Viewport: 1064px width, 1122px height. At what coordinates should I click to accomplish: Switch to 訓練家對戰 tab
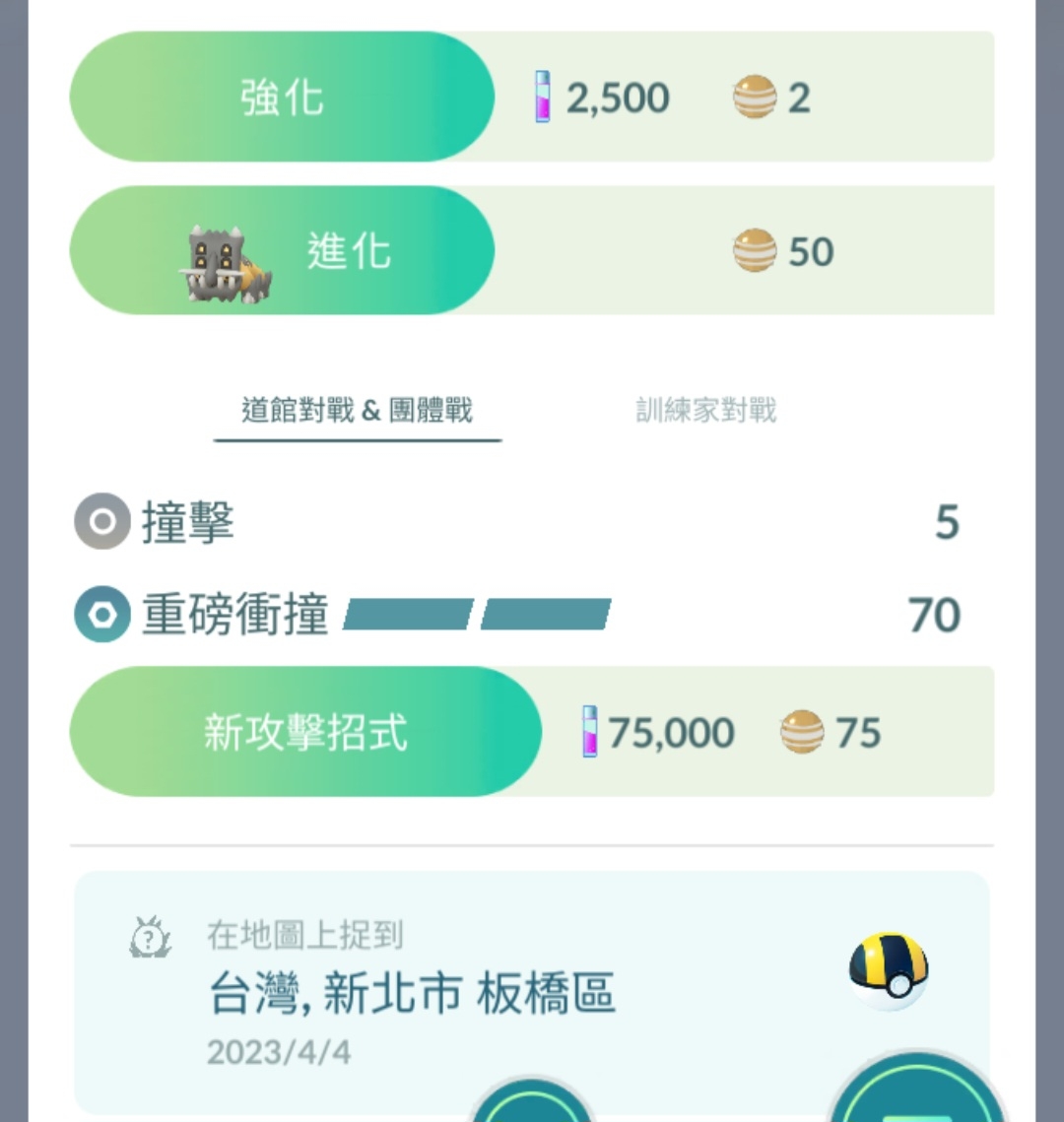[706, 411]
